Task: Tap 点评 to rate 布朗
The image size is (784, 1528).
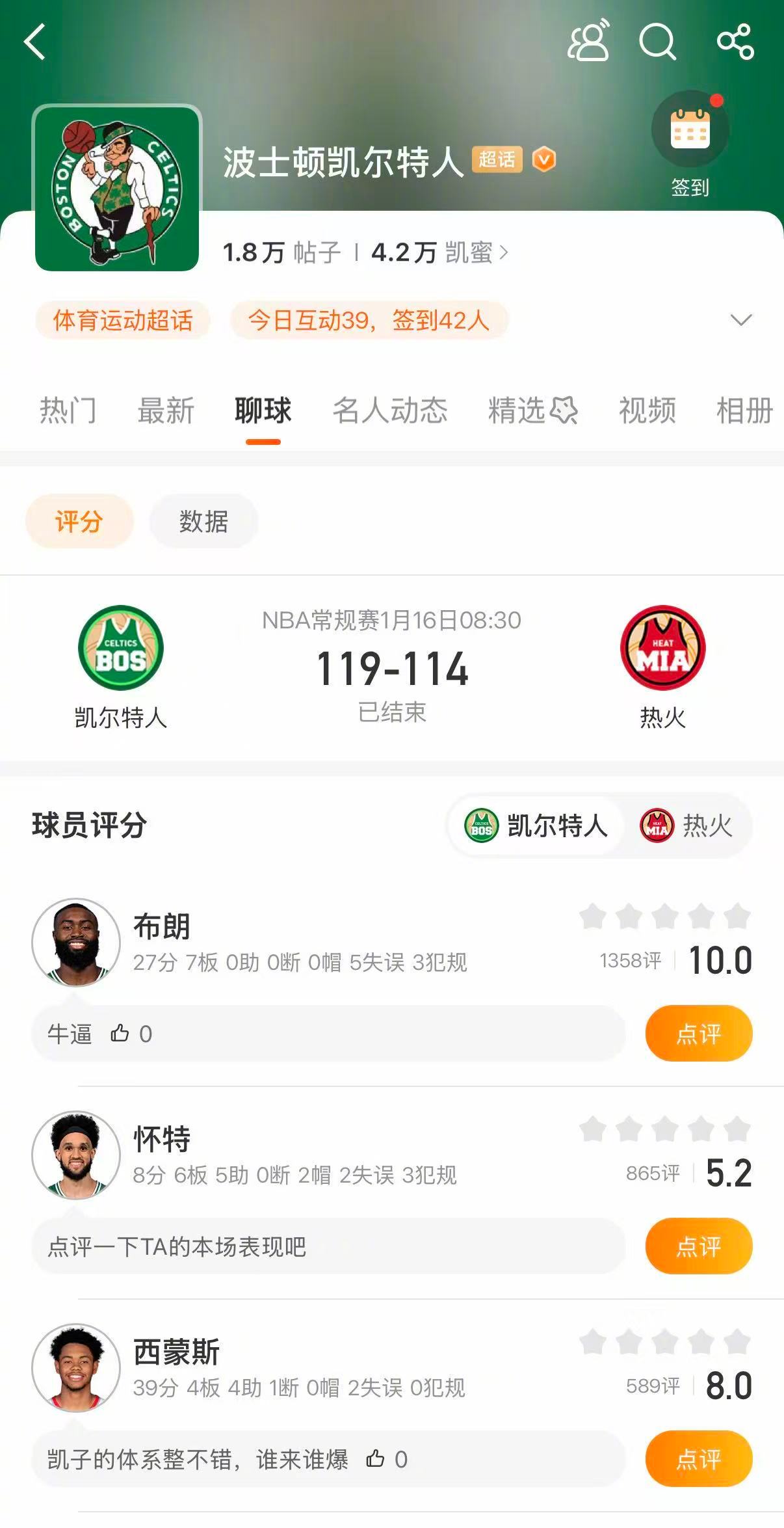Action: coord(698,1034)
